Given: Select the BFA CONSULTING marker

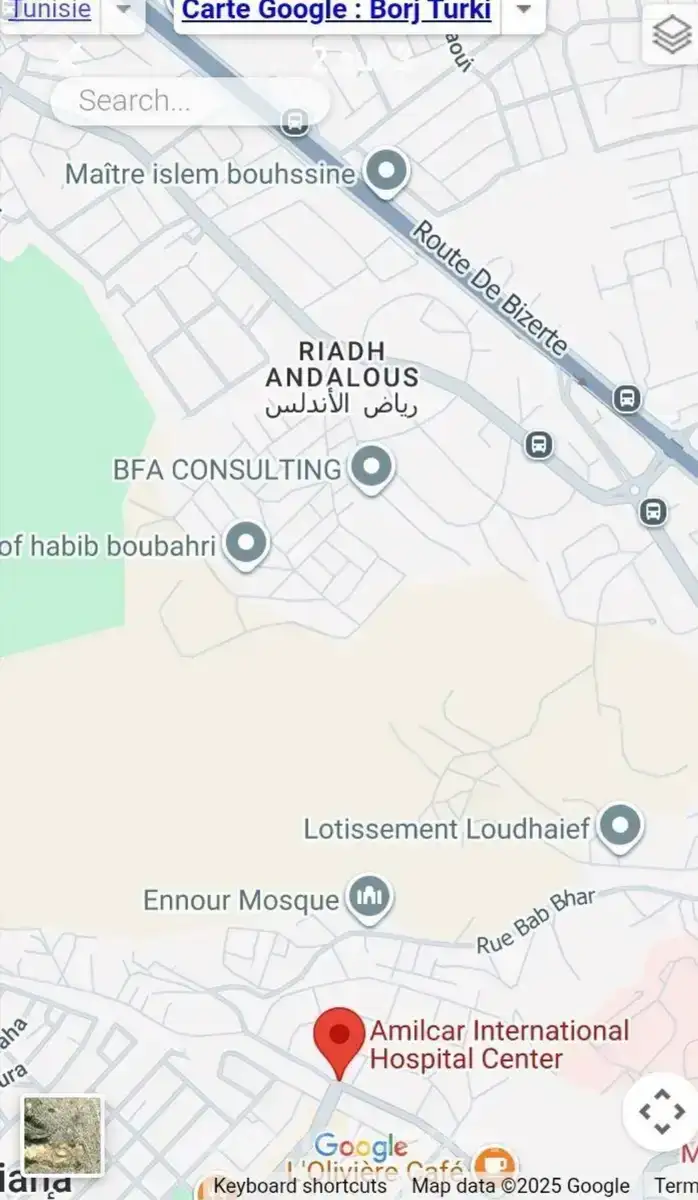Looking at the screenshot, I should pyautogui.click(x=372, y=467).
